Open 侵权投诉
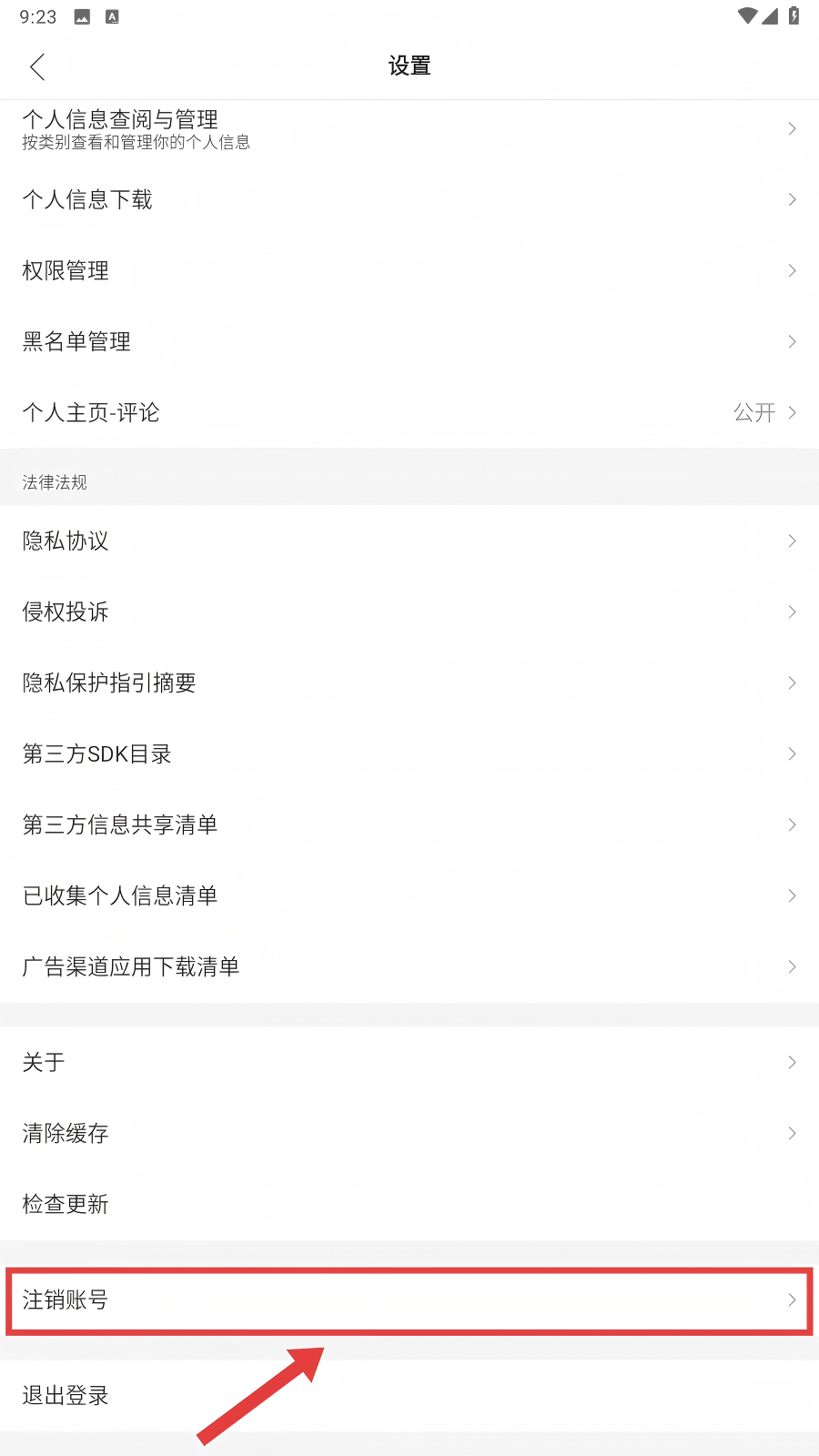 tap(409, 612)
